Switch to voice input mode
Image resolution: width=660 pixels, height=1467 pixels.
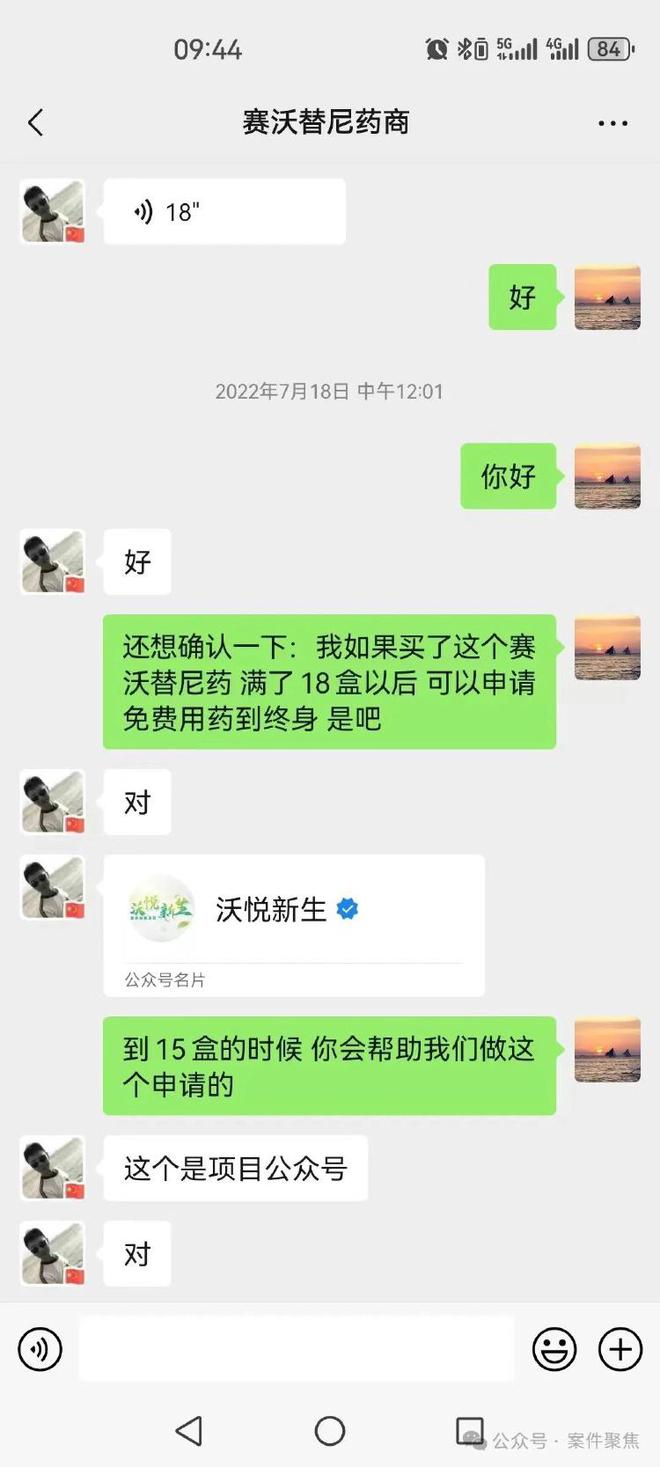click(40, 1350)
